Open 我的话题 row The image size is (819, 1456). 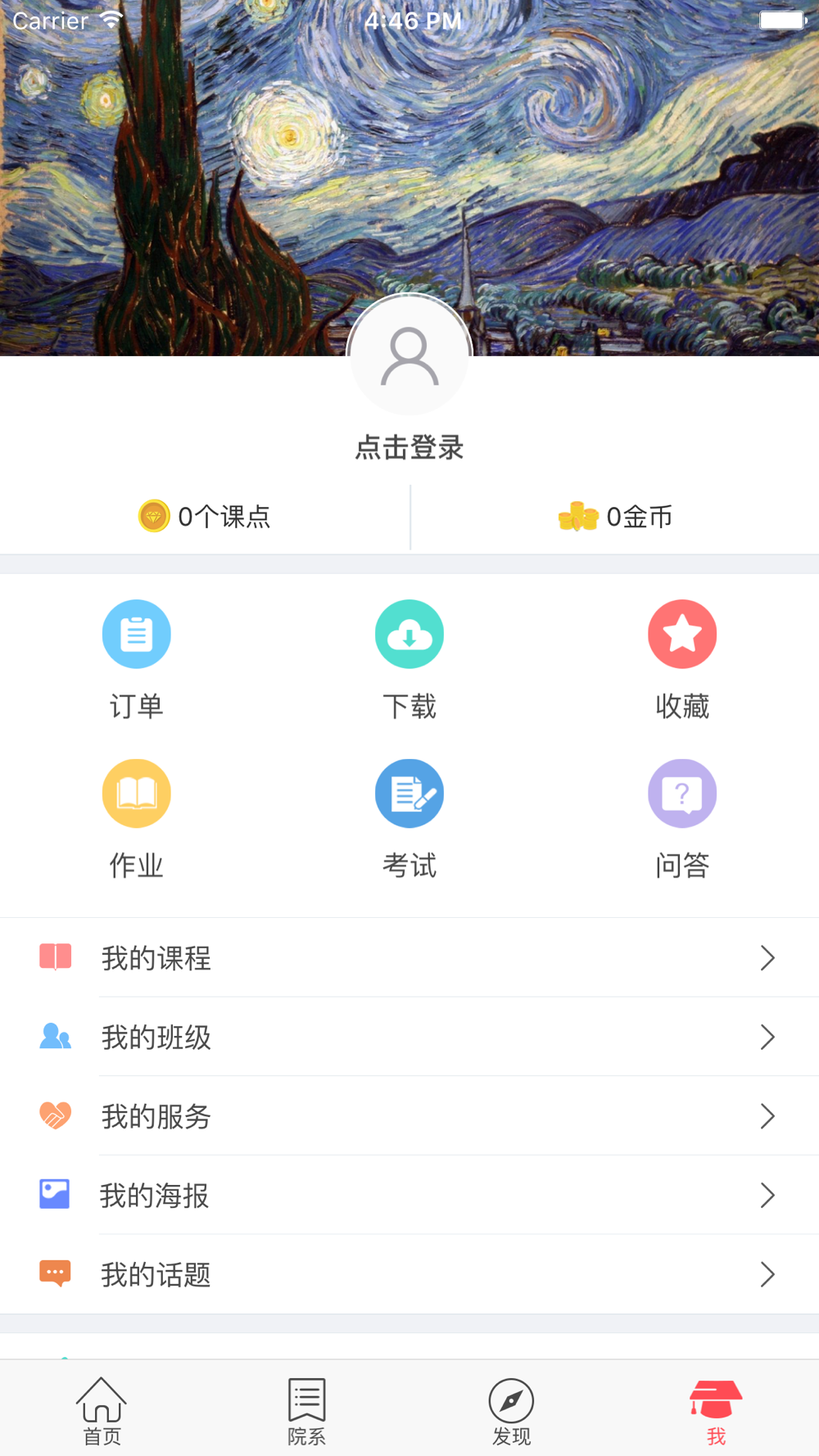pyautogui.click(x=409, y=1274)
